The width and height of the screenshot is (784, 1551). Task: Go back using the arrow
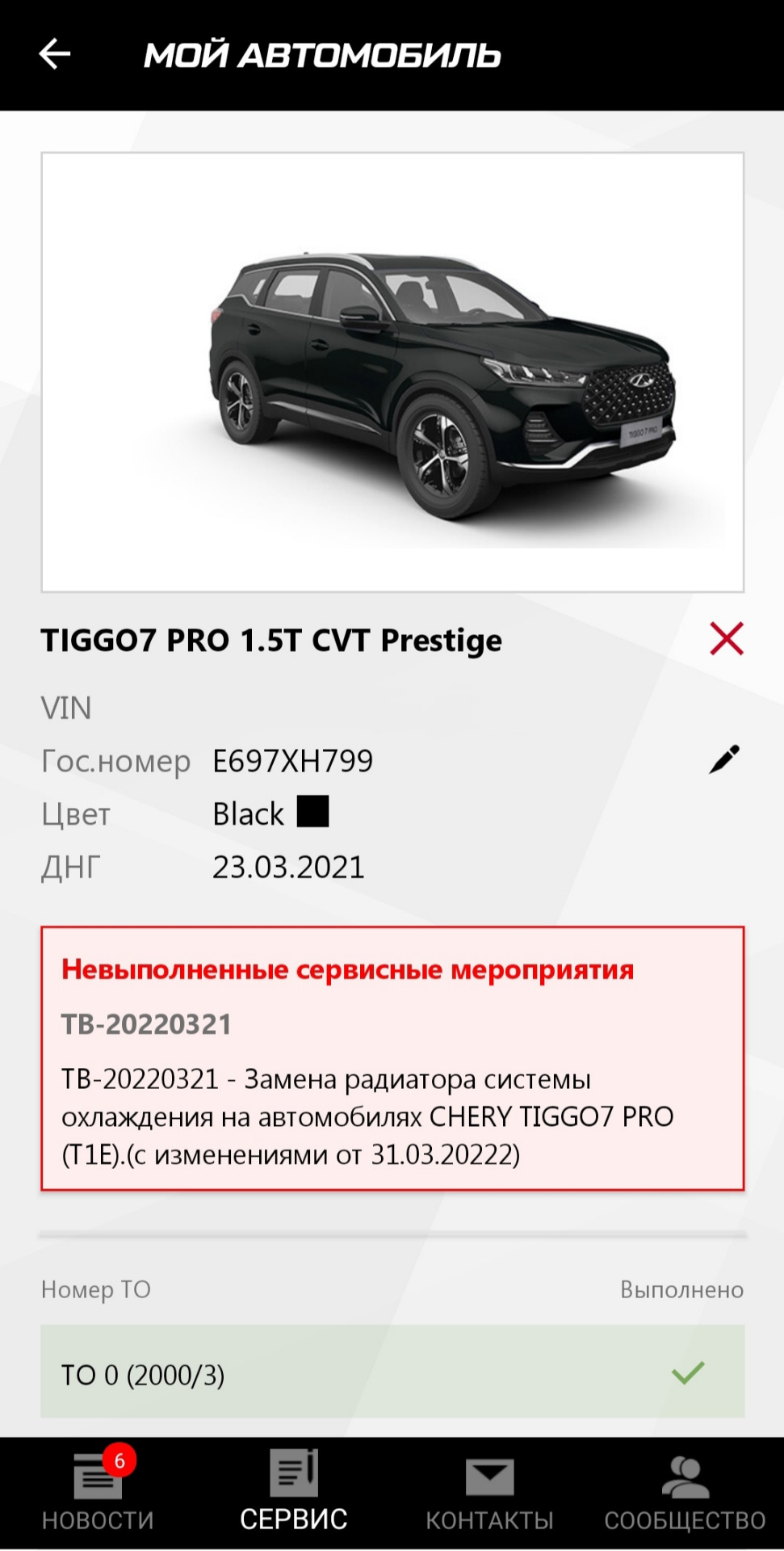tap(55, 54)
